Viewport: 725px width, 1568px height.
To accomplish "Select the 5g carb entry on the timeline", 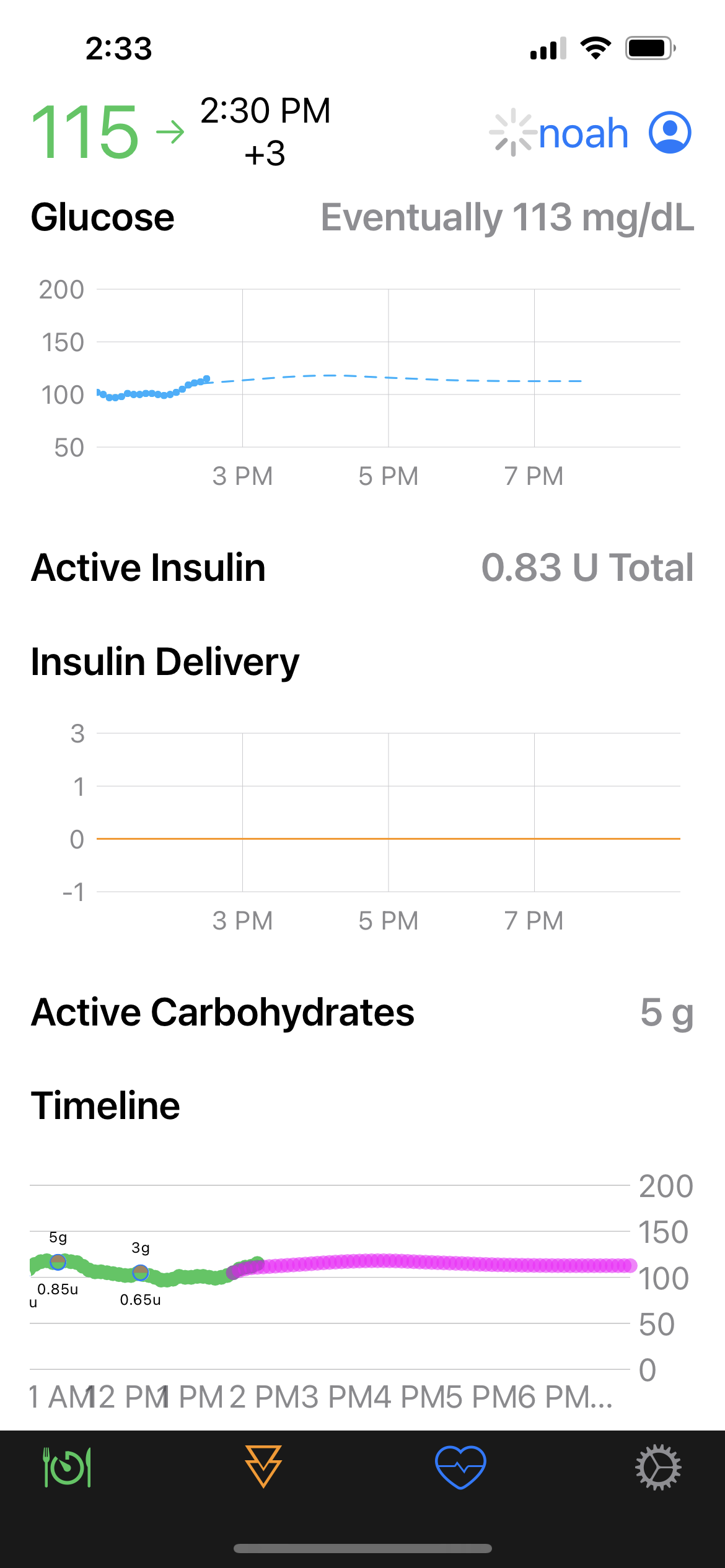I will [58, 1261].
